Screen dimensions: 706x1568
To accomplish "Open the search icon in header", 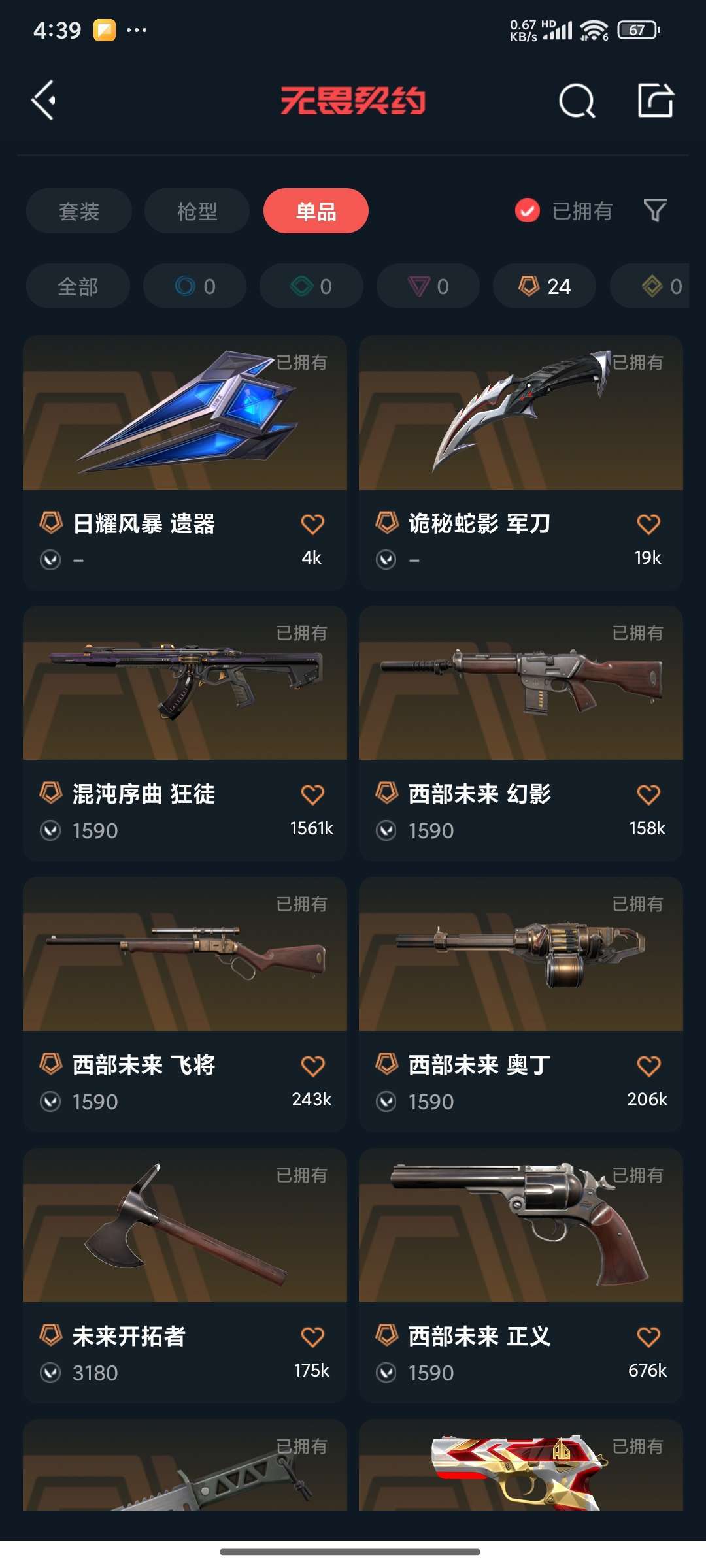I will 577,101.
